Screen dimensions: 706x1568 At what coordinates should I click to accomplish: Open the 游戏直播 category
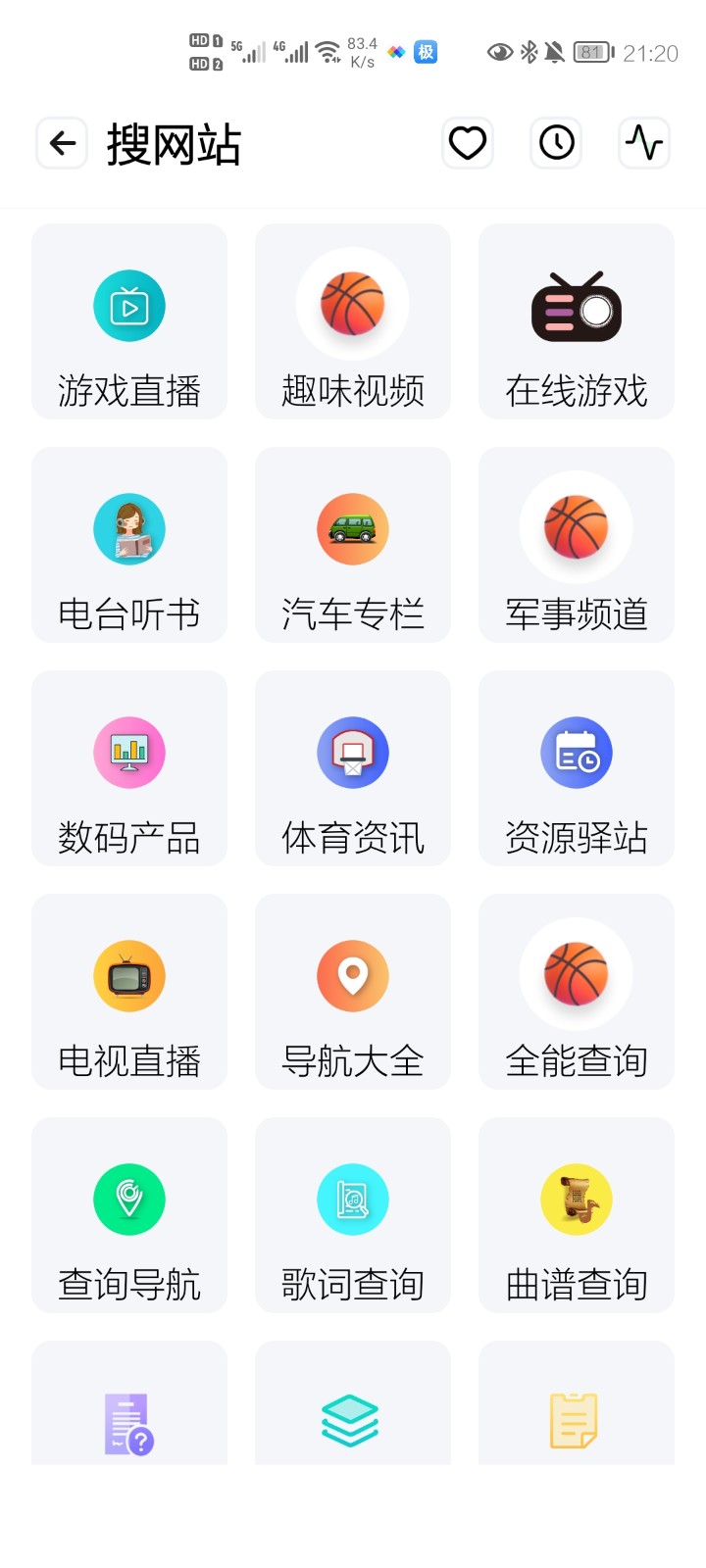129,321
